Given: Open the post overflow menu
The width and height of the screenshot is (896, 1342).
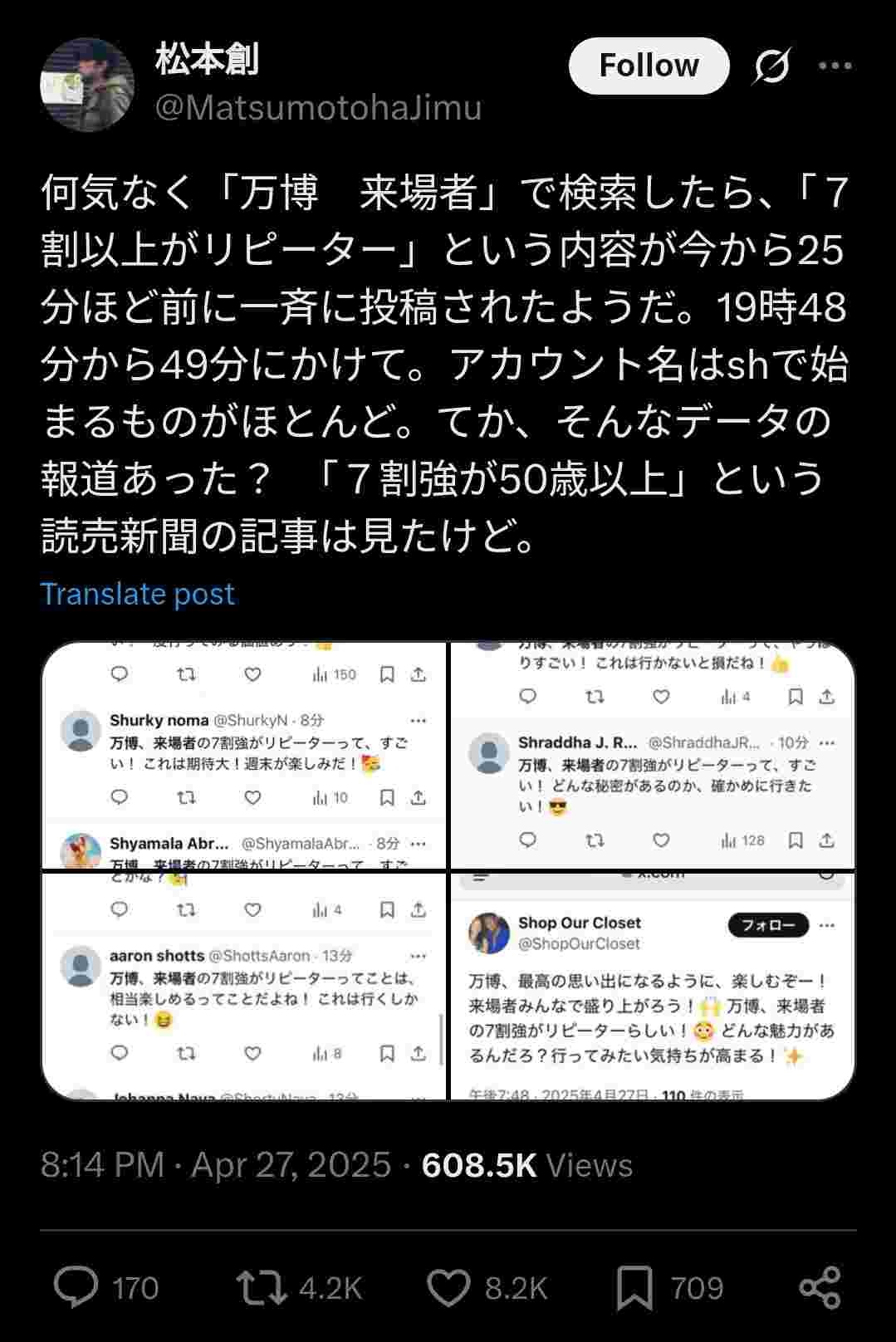Looking at the screenshot, I should (x=835, y=66).
